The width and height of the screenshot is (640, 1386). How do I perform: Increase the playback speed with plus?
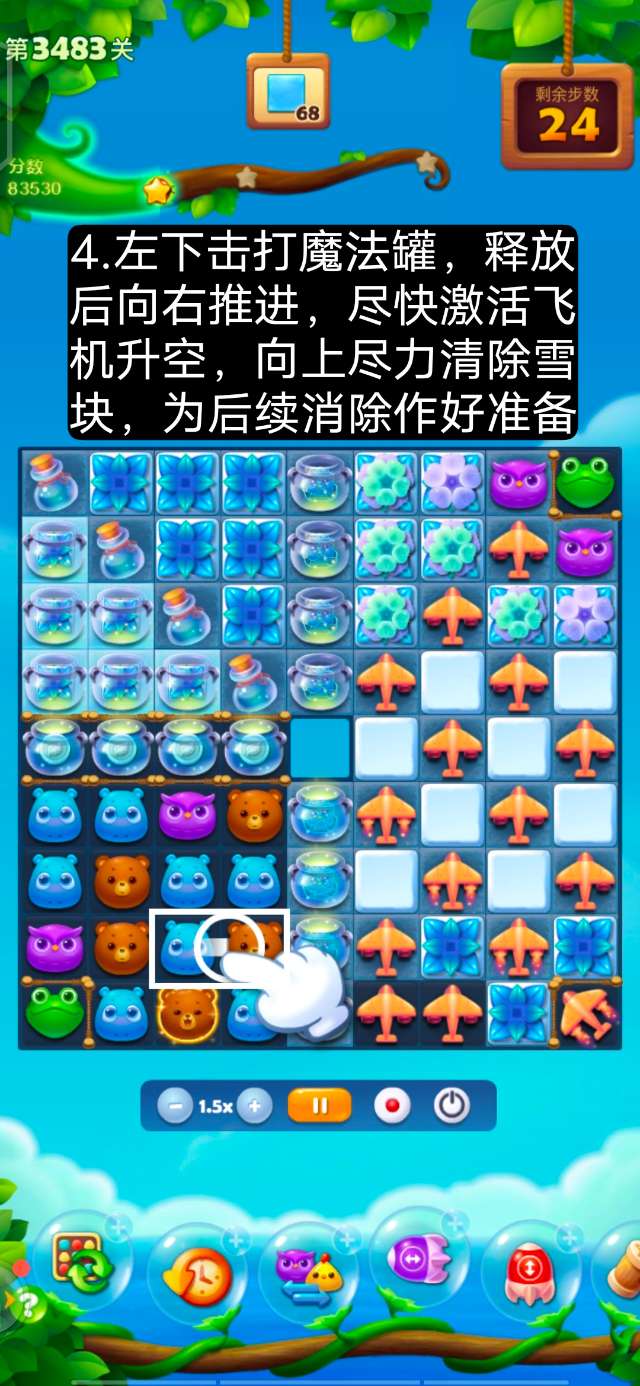(x=255, y=1106)
